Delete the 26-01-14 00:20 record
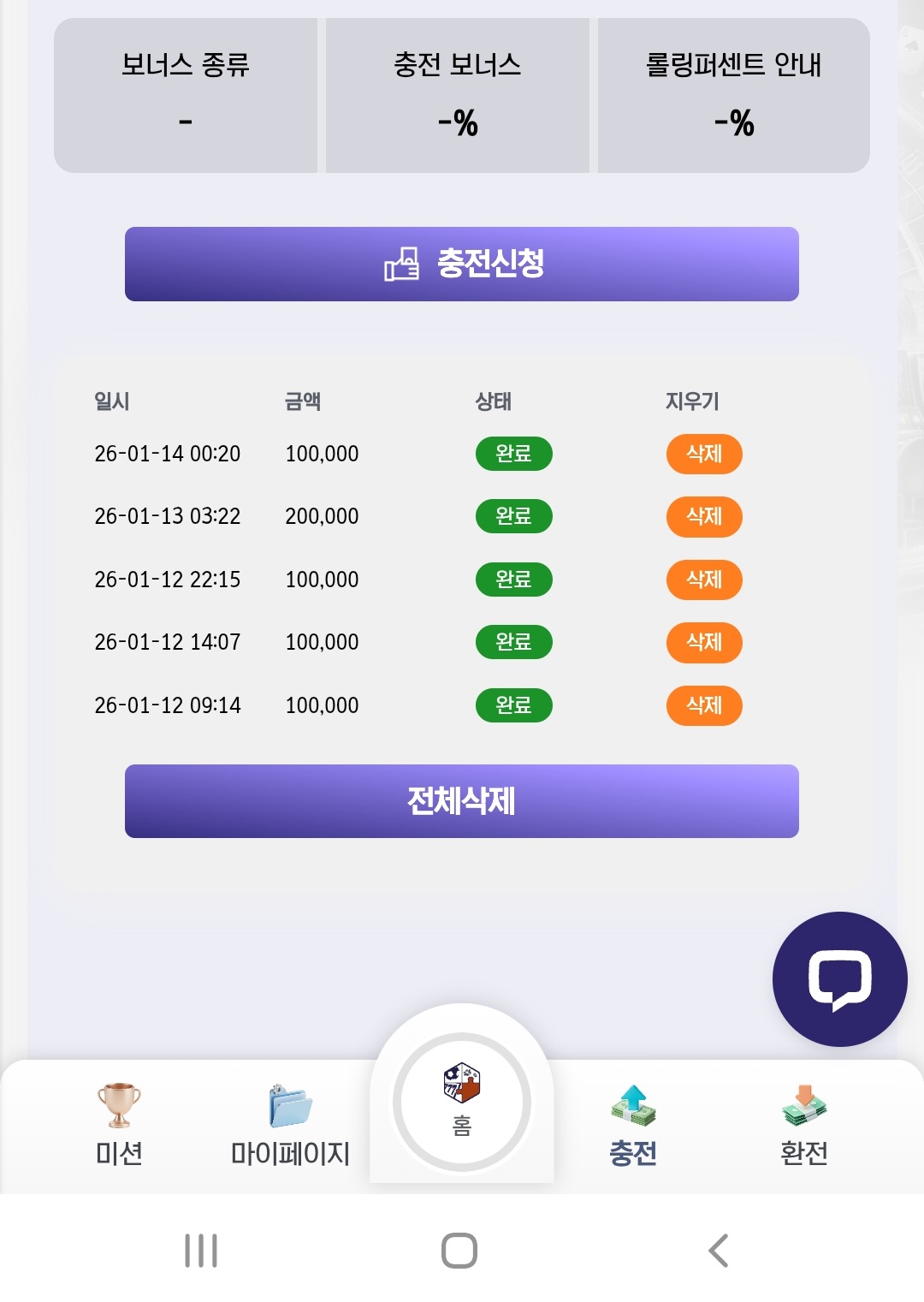 (703, 454)
